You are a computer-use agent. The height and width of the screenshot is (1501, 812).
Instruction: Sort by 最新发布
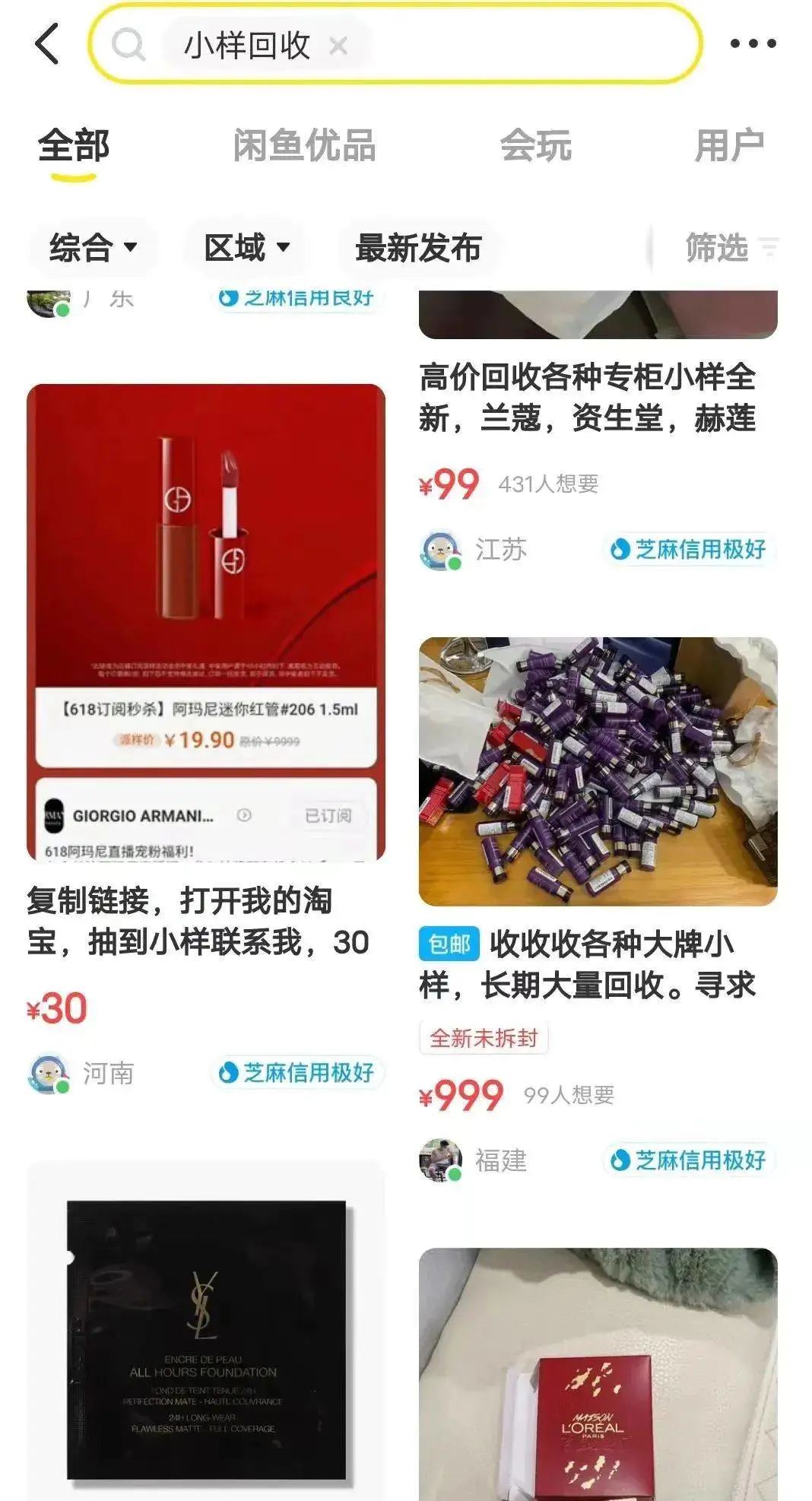click(418, 248)
